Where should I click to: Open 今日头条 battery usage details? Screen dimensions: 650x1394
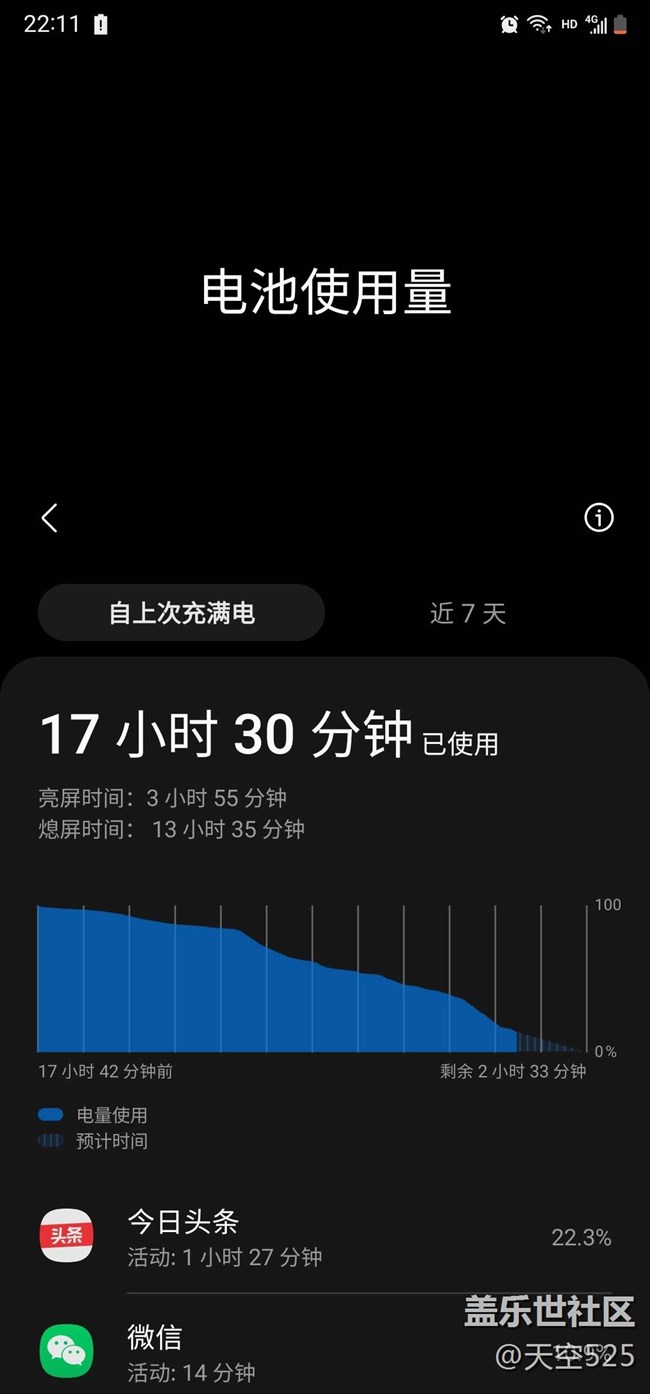pos(325,1238)
